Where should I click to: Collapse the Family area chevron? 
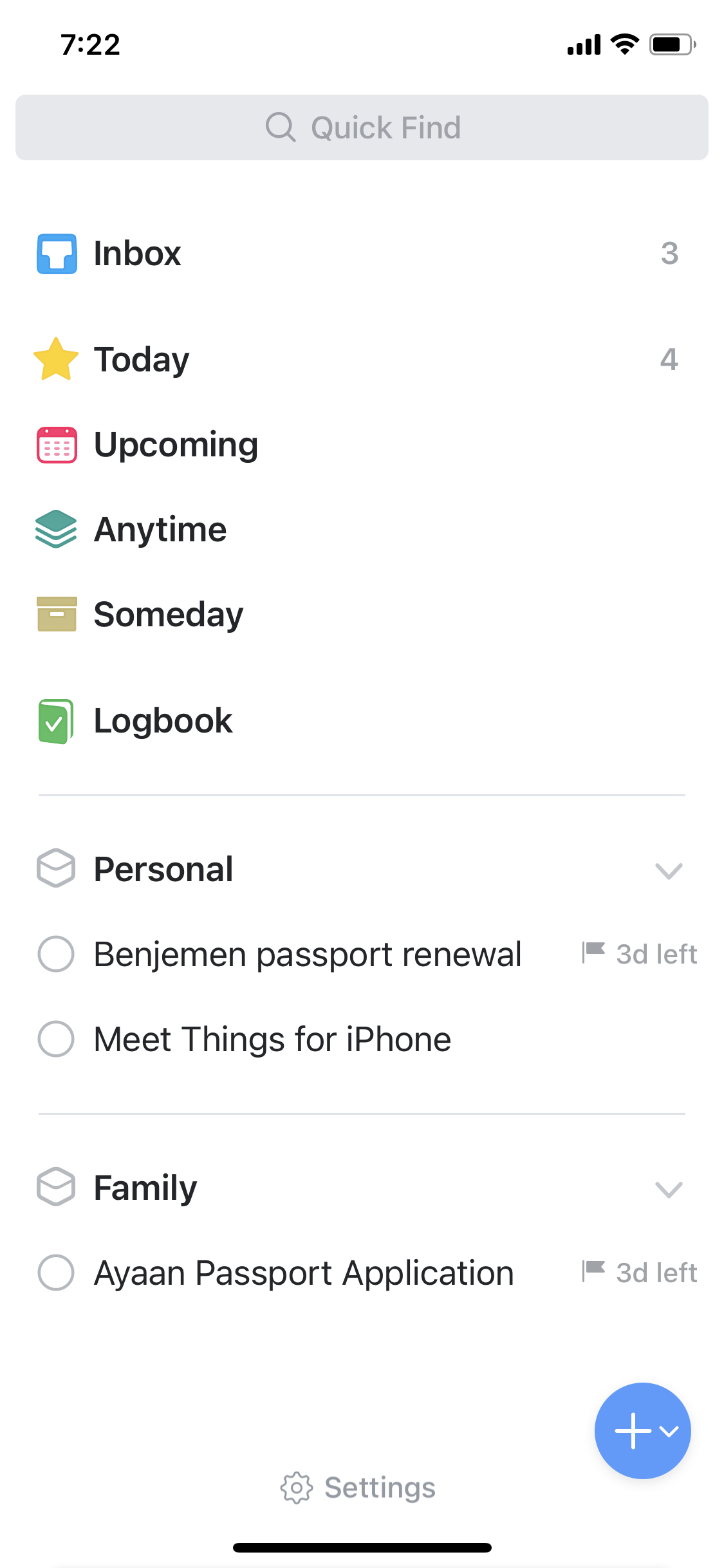point(669,1189)
